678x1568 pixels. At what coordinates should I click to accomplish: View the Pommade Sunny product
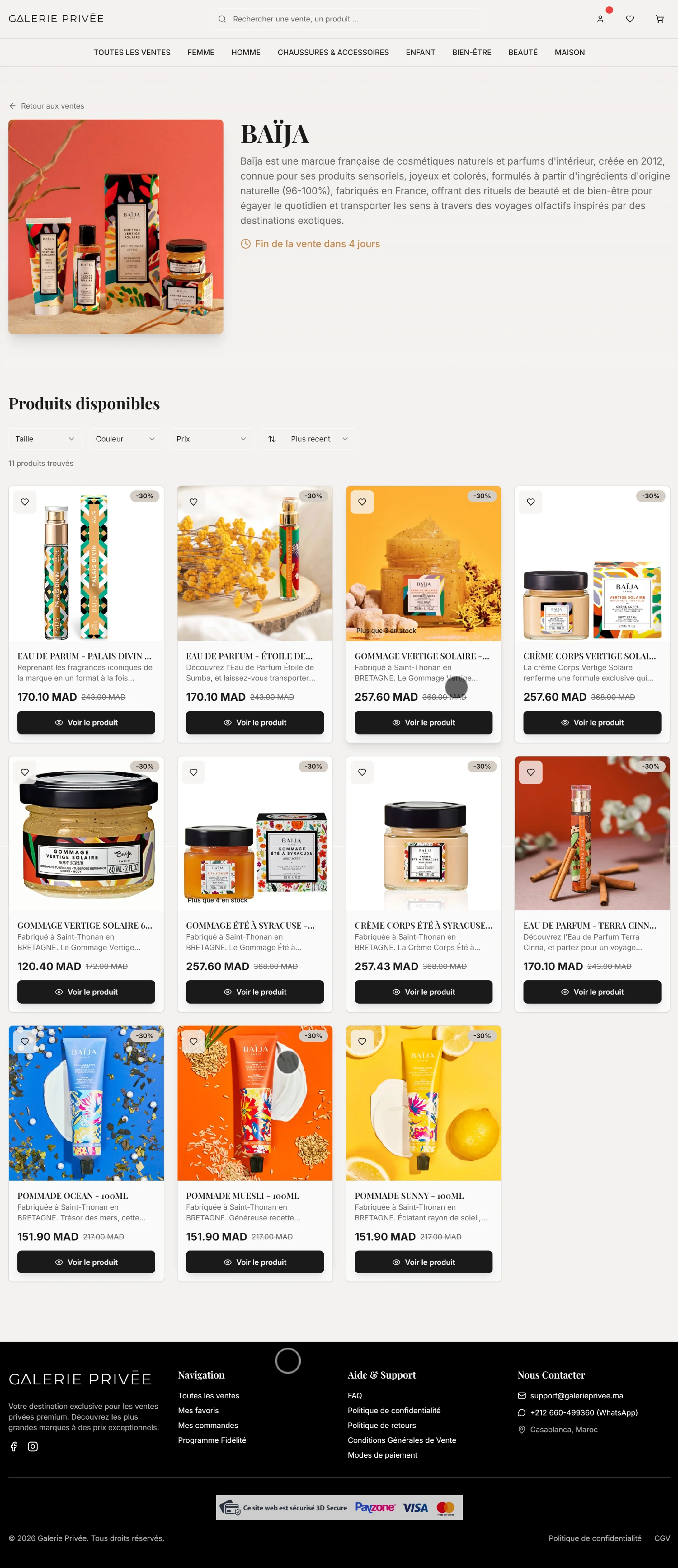click(x=423, y=1262)
